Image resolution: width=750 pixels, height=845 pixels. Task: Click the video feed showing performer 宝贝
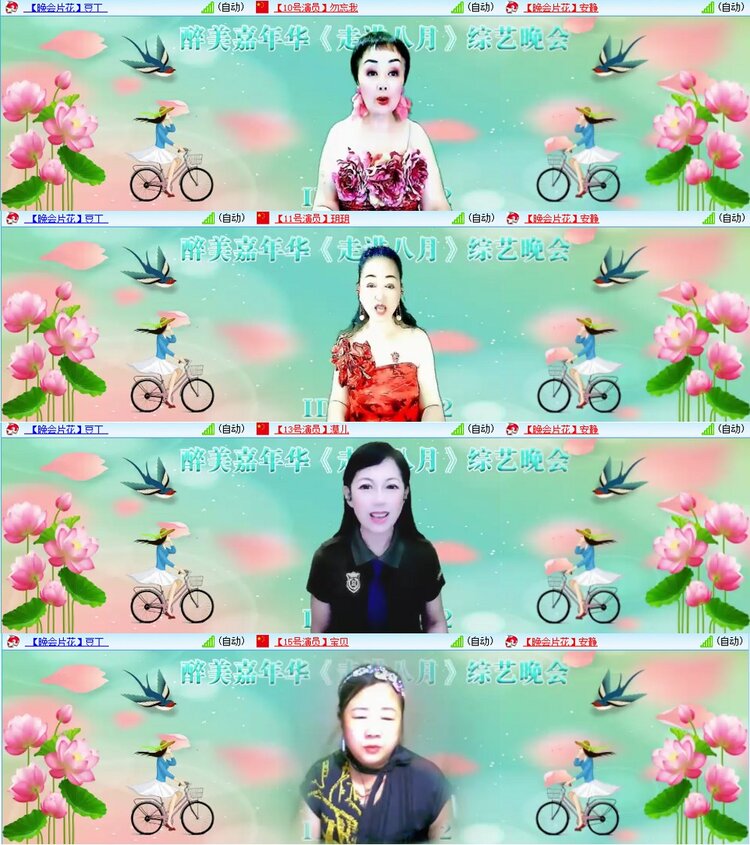(x=375, y=745)
